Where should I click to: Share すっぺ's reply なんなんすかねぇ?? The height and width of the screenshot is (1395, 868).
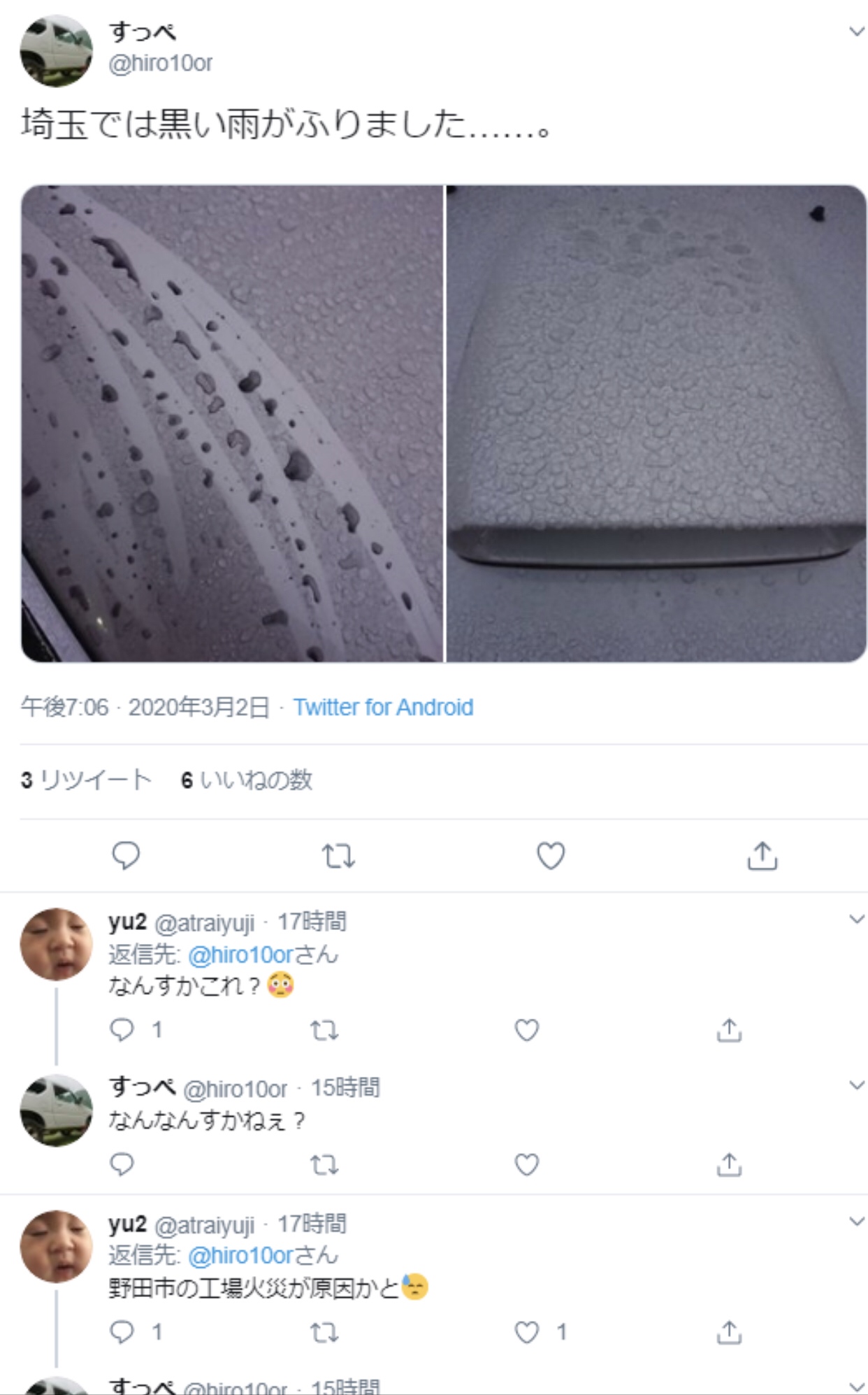729,1164
